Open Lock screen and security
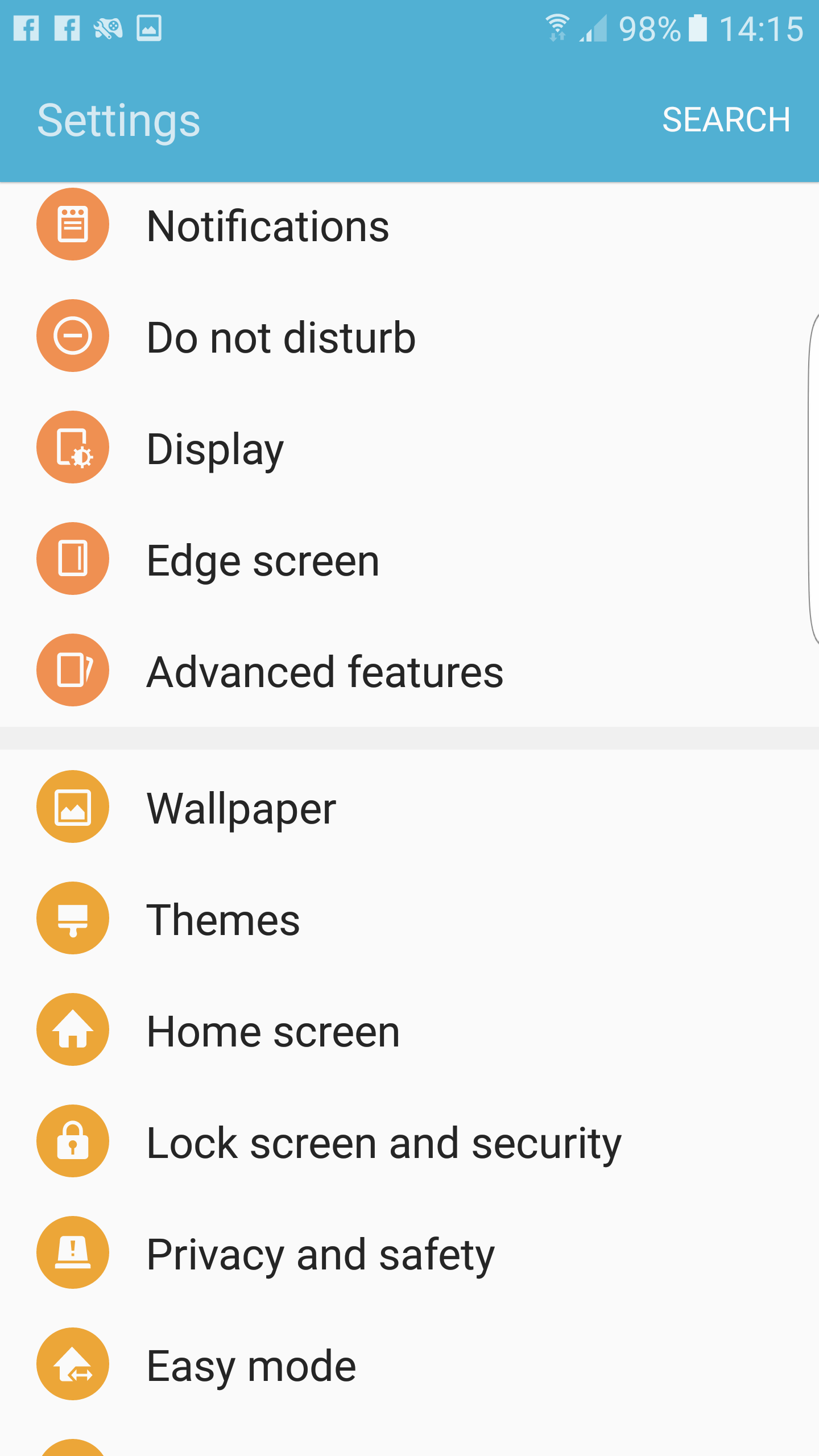Image resolution: width=819 pixels, height=1456 pixels. click(383, 1142)
